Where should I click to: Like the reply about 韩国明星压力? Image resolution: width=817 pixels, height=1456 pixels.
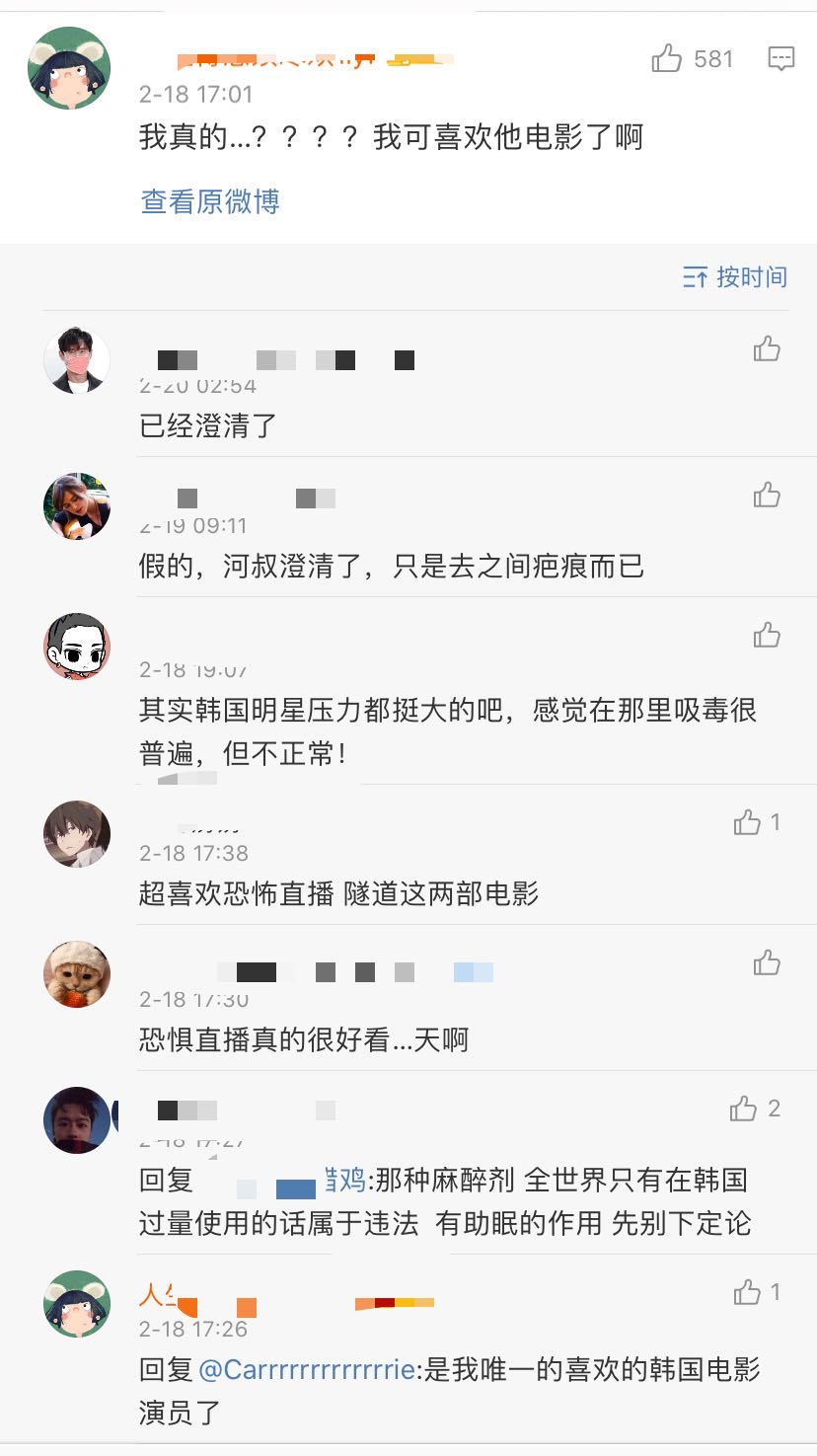[767, 635]
